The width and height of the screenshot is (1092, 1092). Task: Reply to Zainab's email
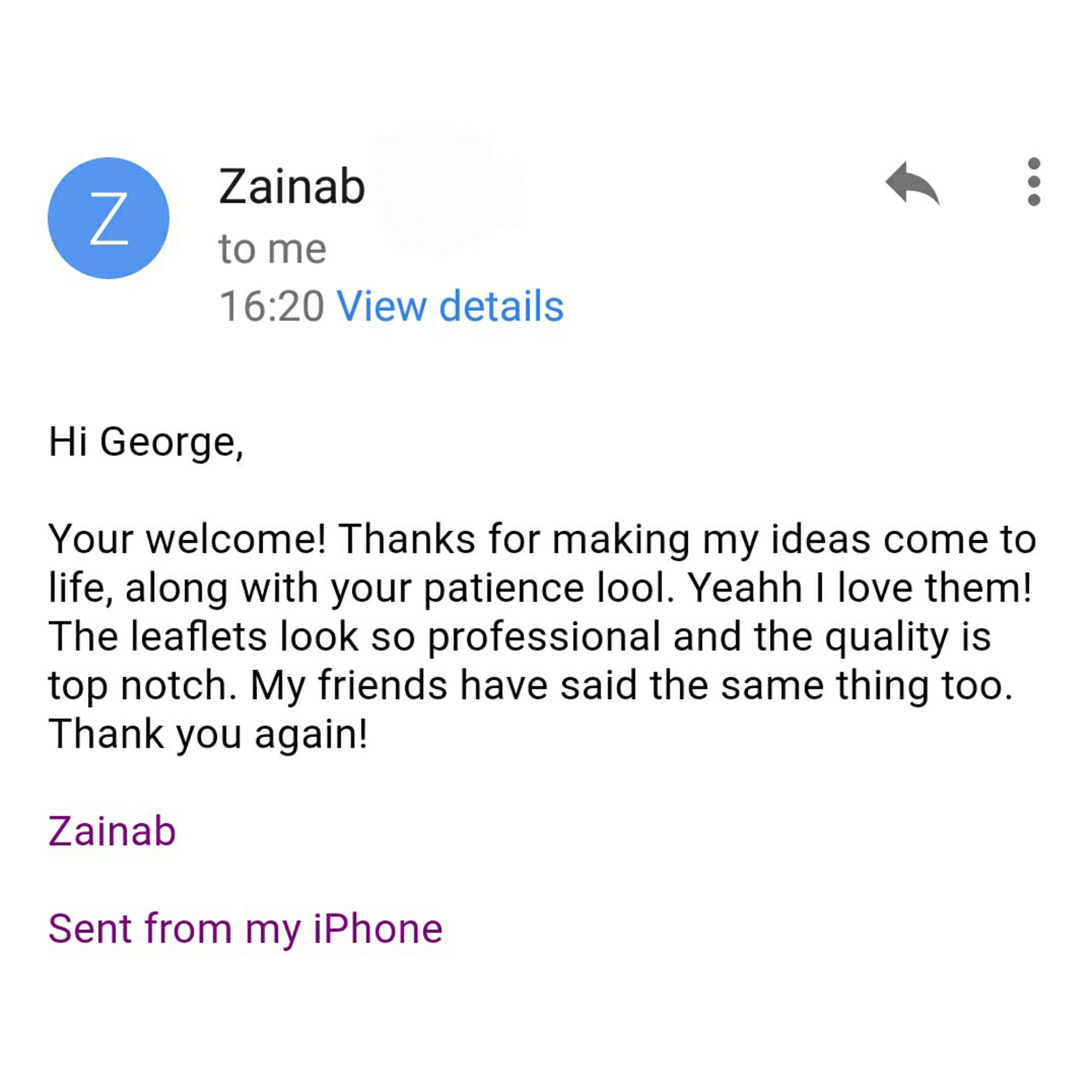(912, 183)
